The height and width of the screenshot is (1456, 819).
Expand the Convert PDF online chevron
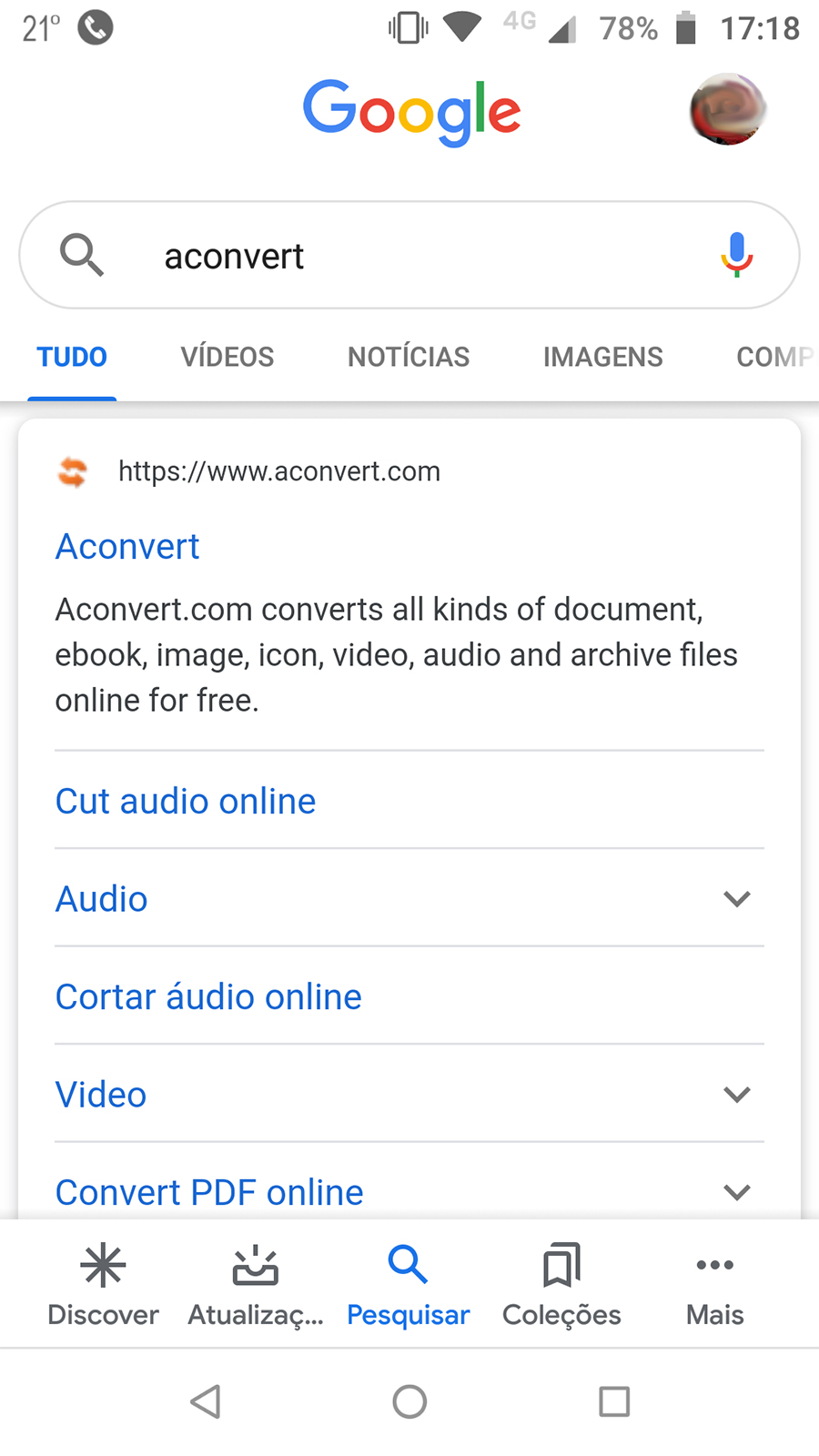click(x=736, y=1191)
